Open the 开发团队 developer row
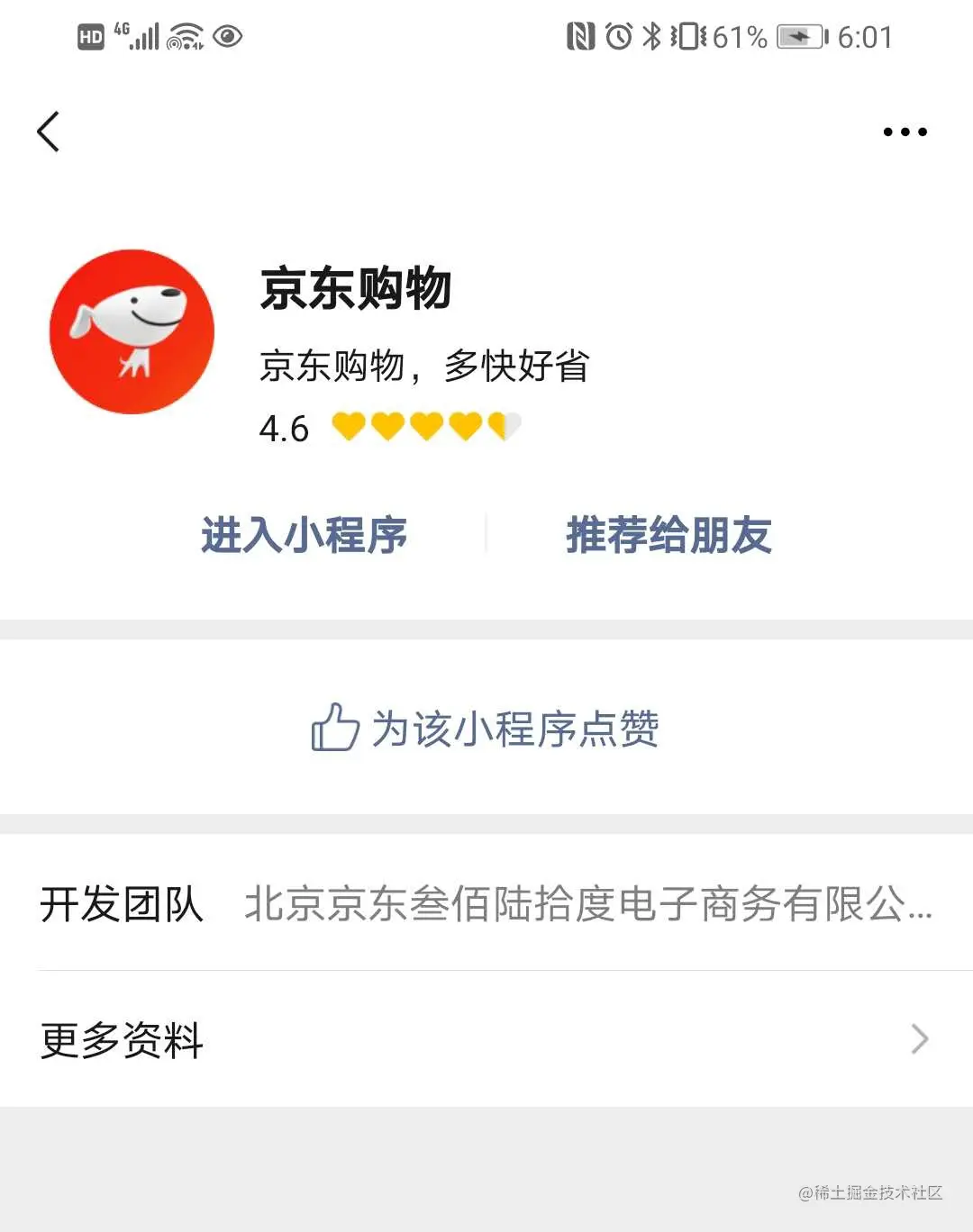This screenshot has height=1232, width=973. [486, 904]
